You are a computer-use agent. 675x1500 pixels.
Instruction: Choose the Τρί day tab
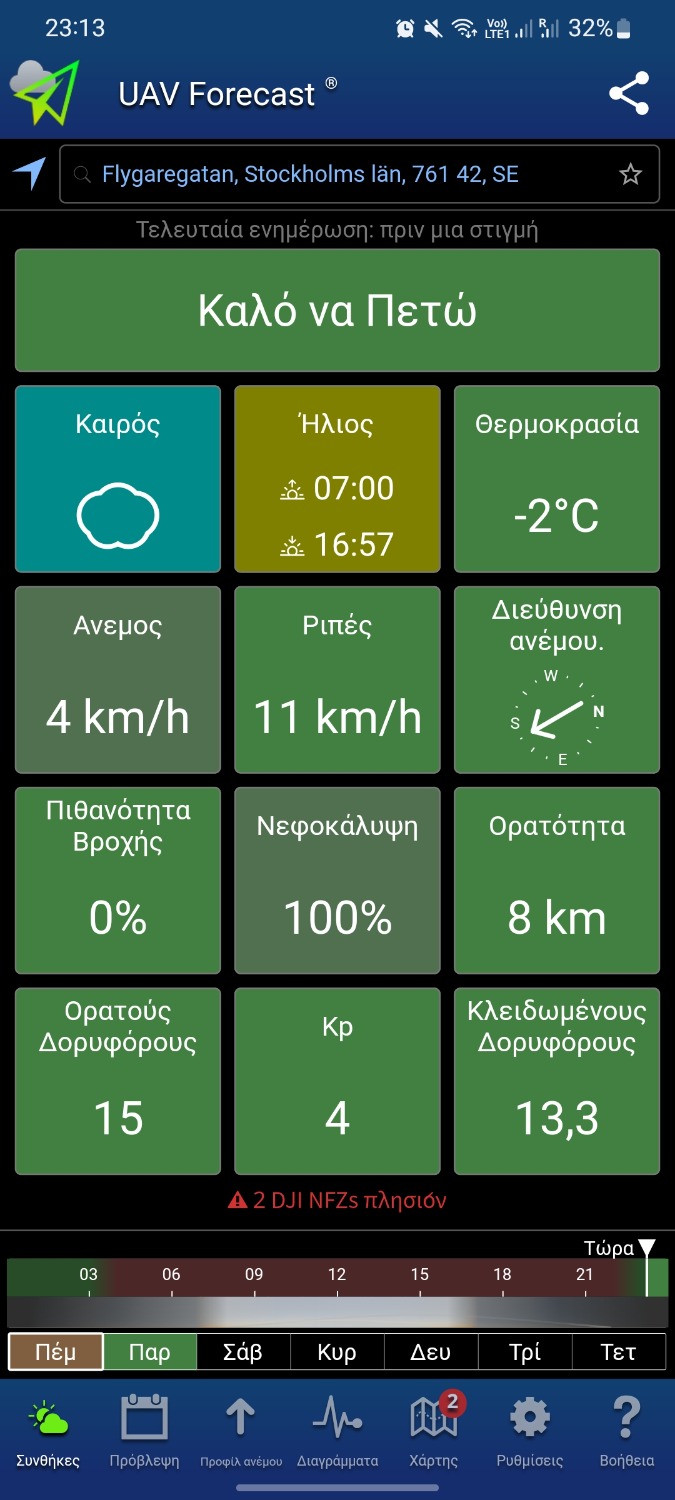point(525,1352)
